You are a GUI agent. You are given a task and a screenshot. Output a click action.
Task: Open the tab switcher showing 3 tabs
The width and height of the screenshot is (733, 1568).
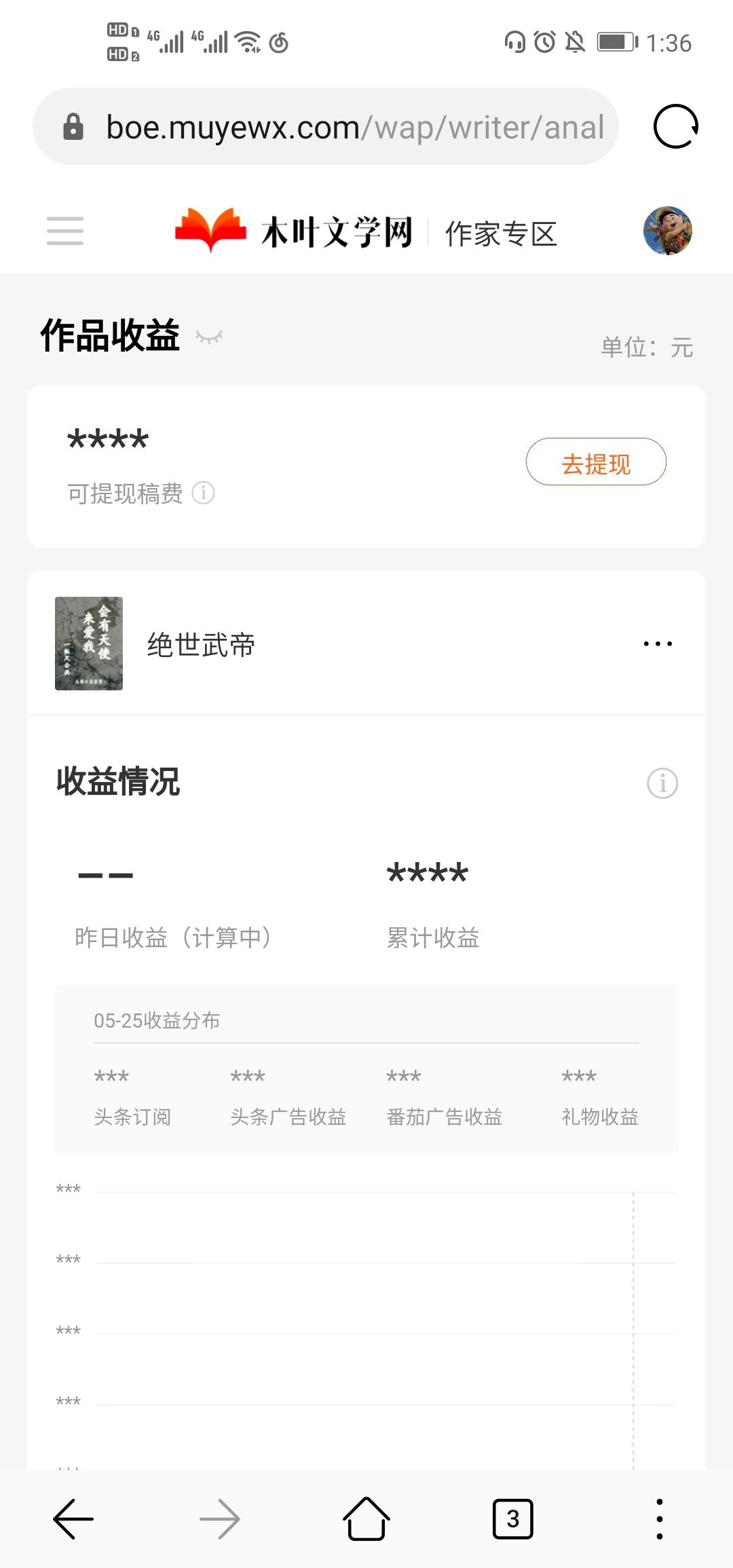point(512,1518)
